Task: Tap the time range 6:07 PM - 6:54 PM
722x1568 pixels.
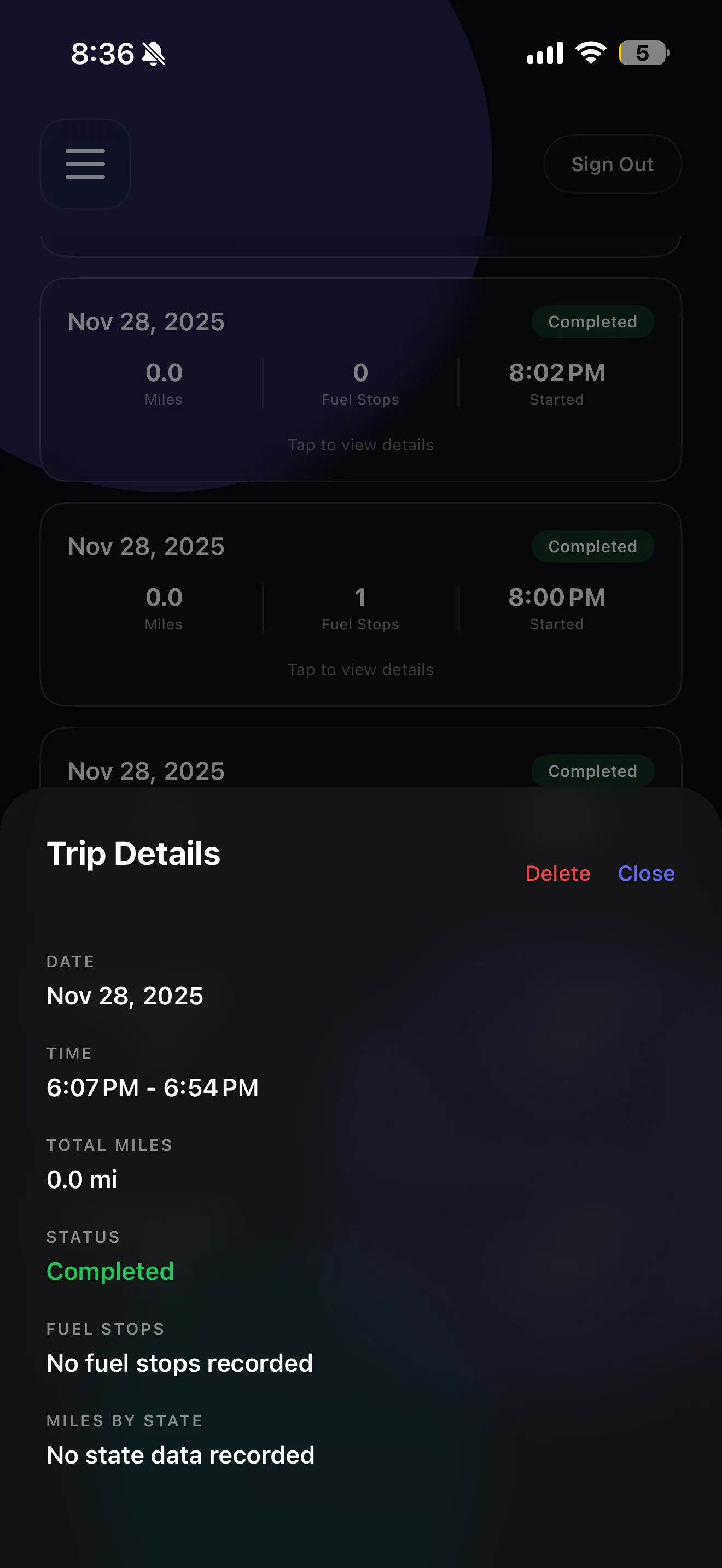Action: [x=153, y=1088]
